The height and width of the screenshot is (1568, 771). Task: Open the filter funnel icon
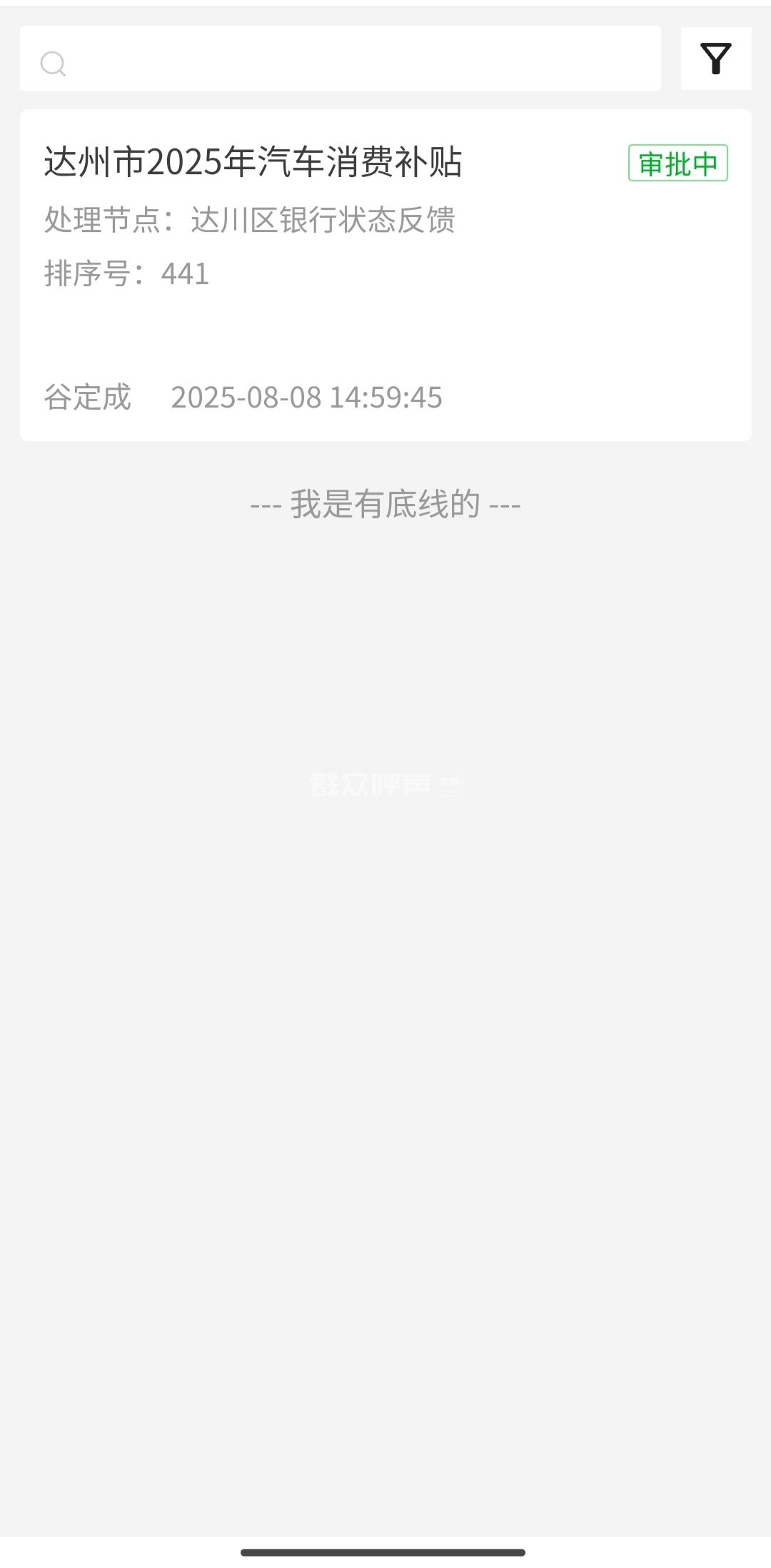pos(715,59)
